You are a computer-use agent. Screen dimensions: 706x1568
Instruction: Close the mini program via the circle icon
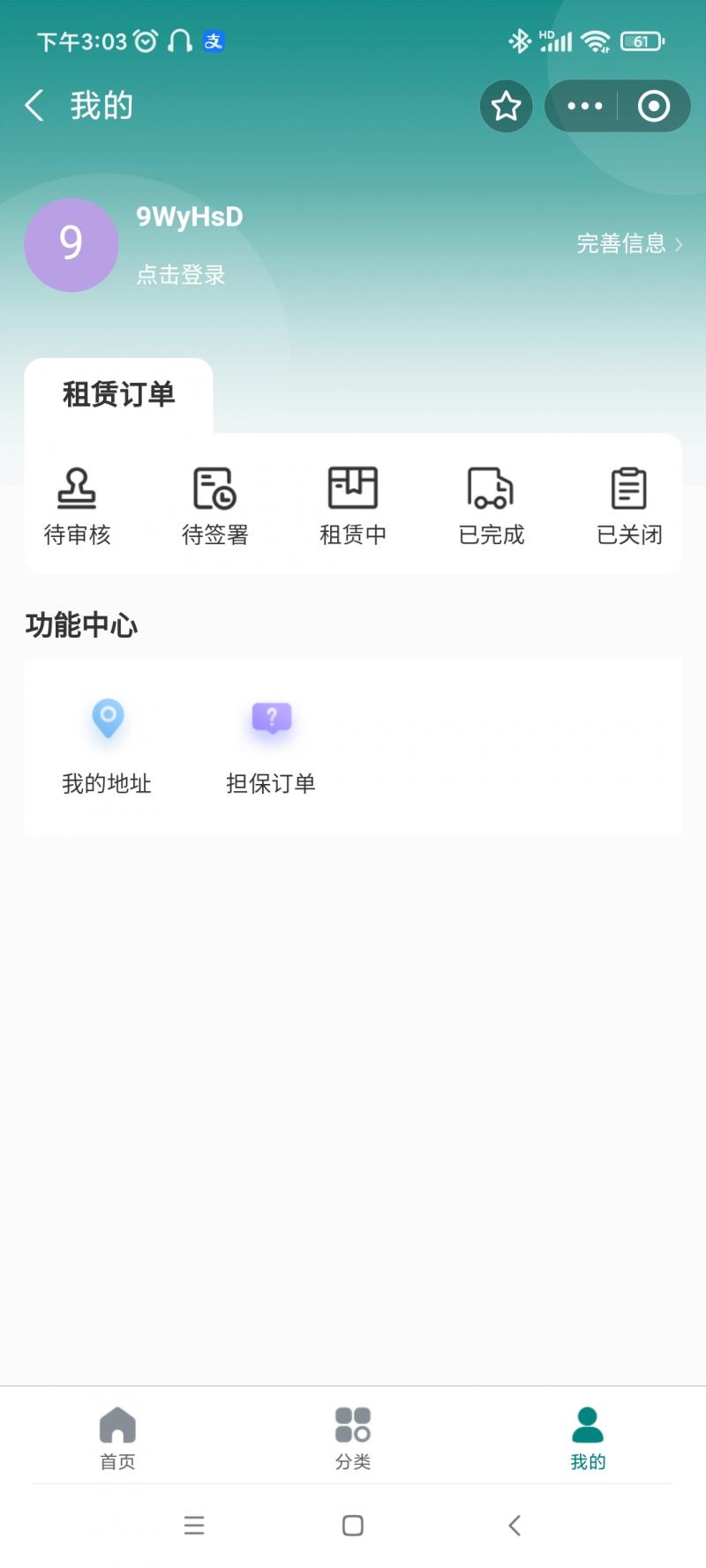[653, 106]
